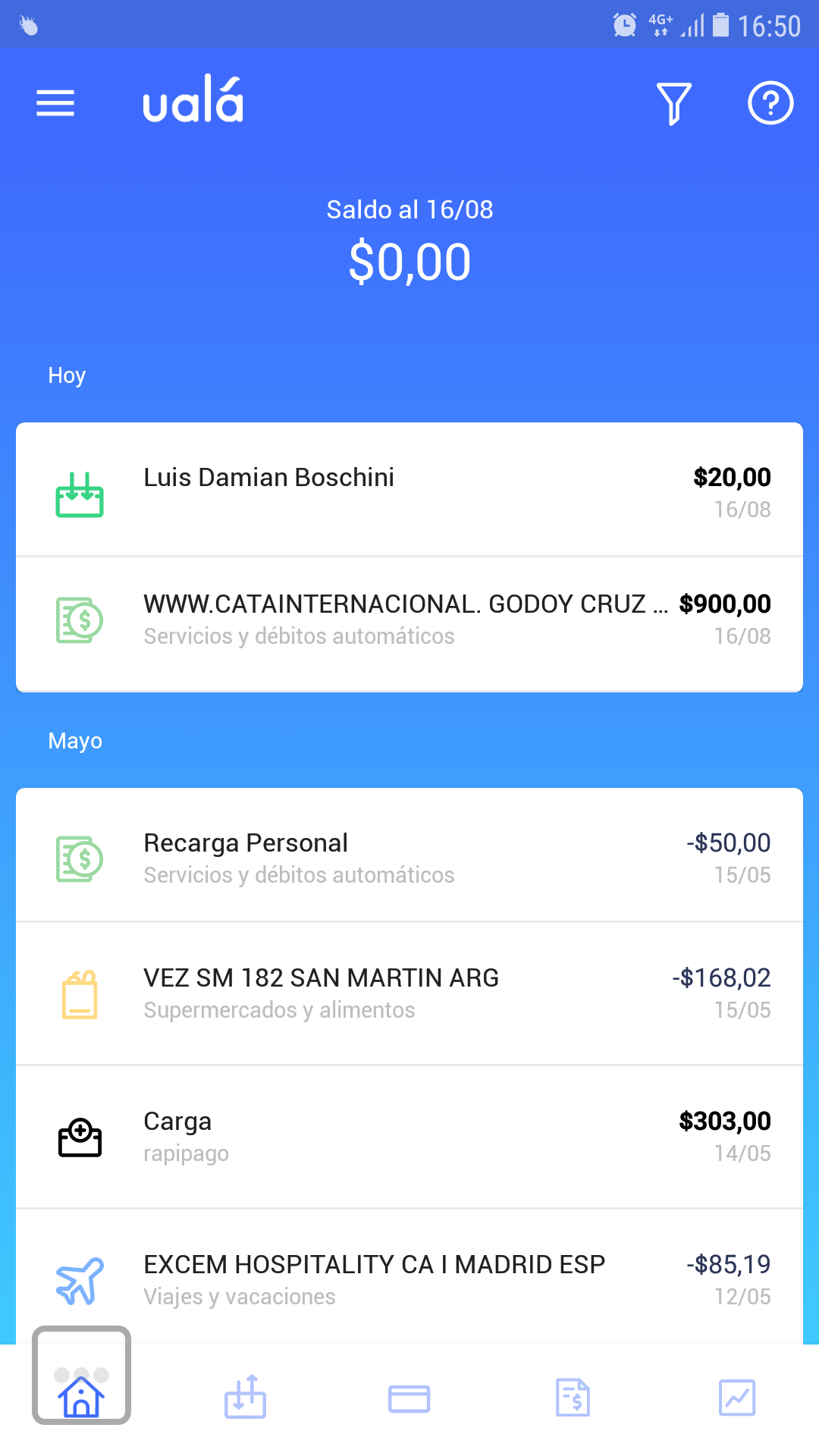Screen dimensions: 819x1456
Task: Switch to the load money tab
Action: (245, 1397)
